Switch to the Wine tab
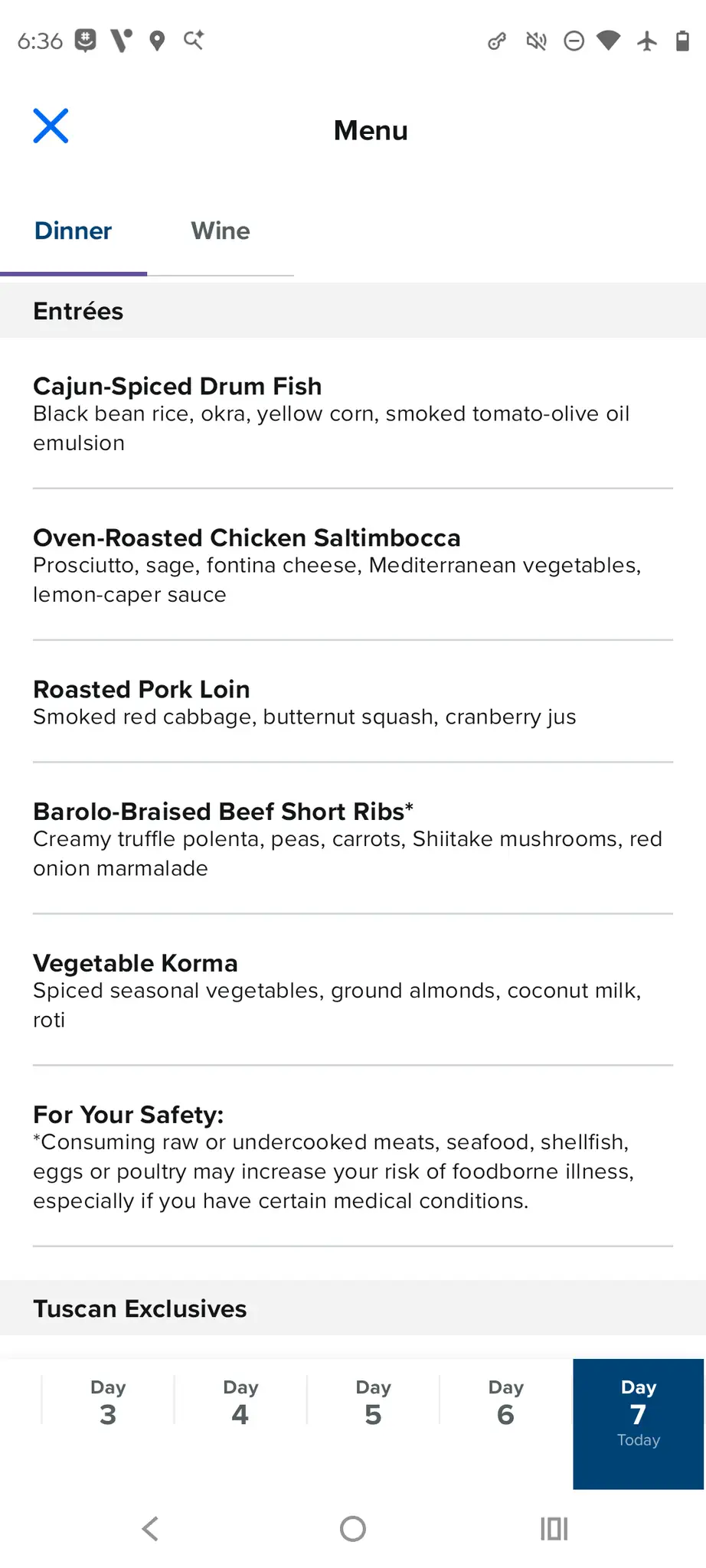 tap(221, 231)
